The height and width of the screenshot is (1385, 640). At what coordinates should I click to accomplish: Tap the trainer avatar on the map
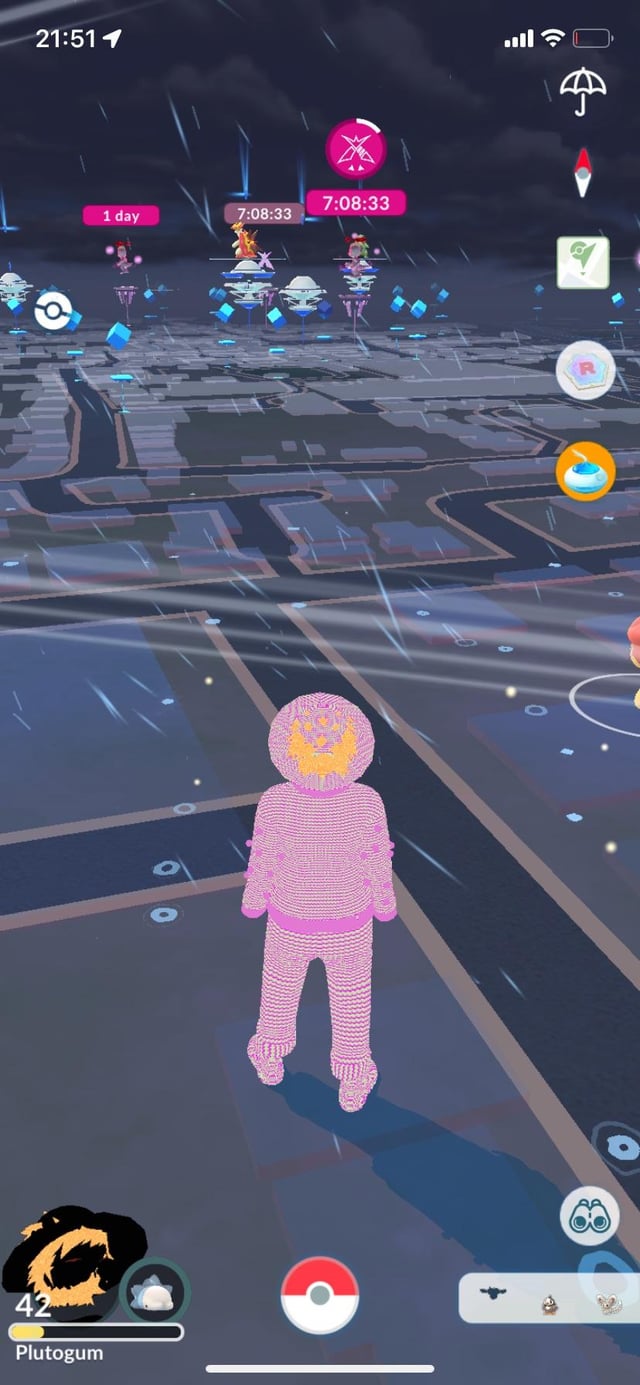click(x=318, y=890)
